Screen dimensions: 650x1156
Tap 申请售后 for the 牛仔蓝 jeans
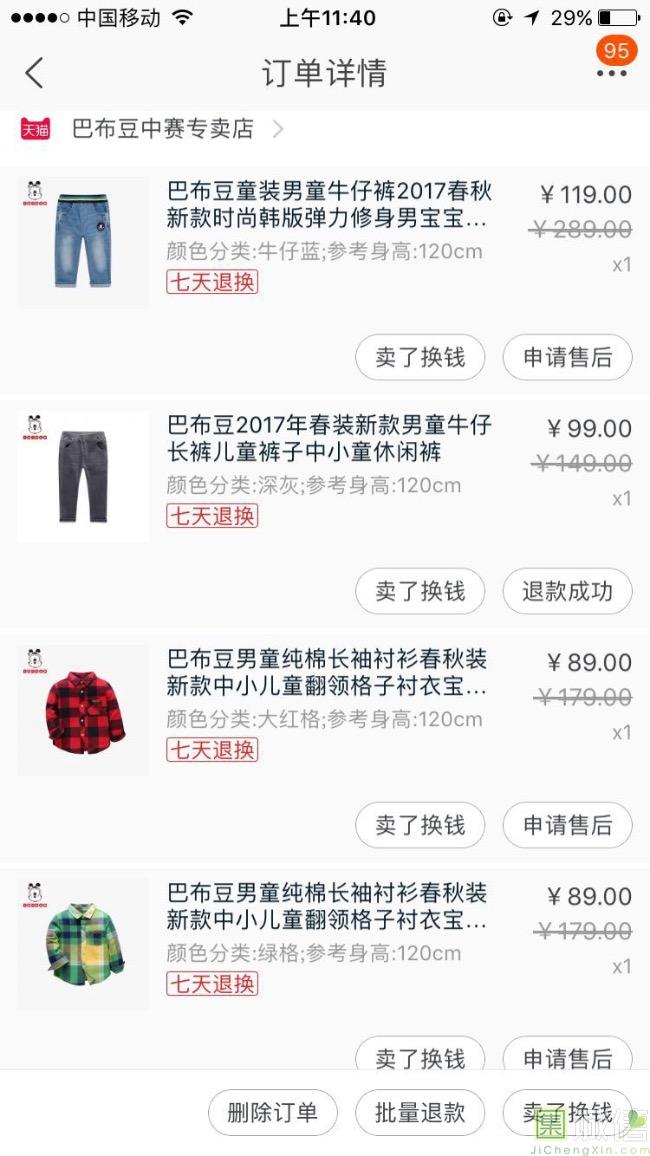pyautogui.click(x=567, y=357)
